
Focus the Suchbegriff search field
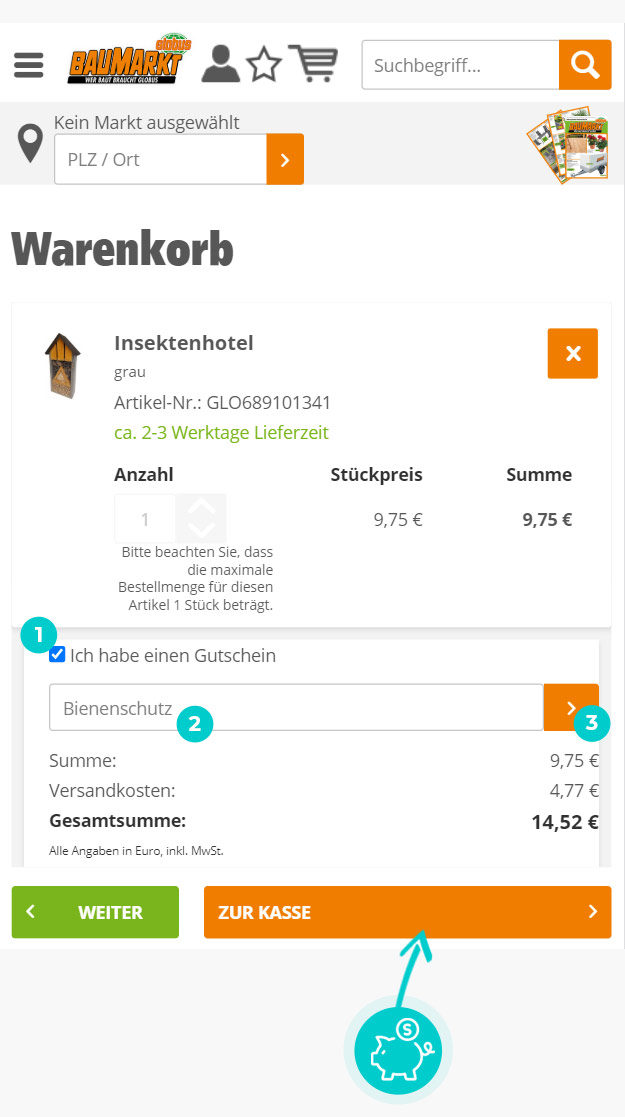(460, 66)
